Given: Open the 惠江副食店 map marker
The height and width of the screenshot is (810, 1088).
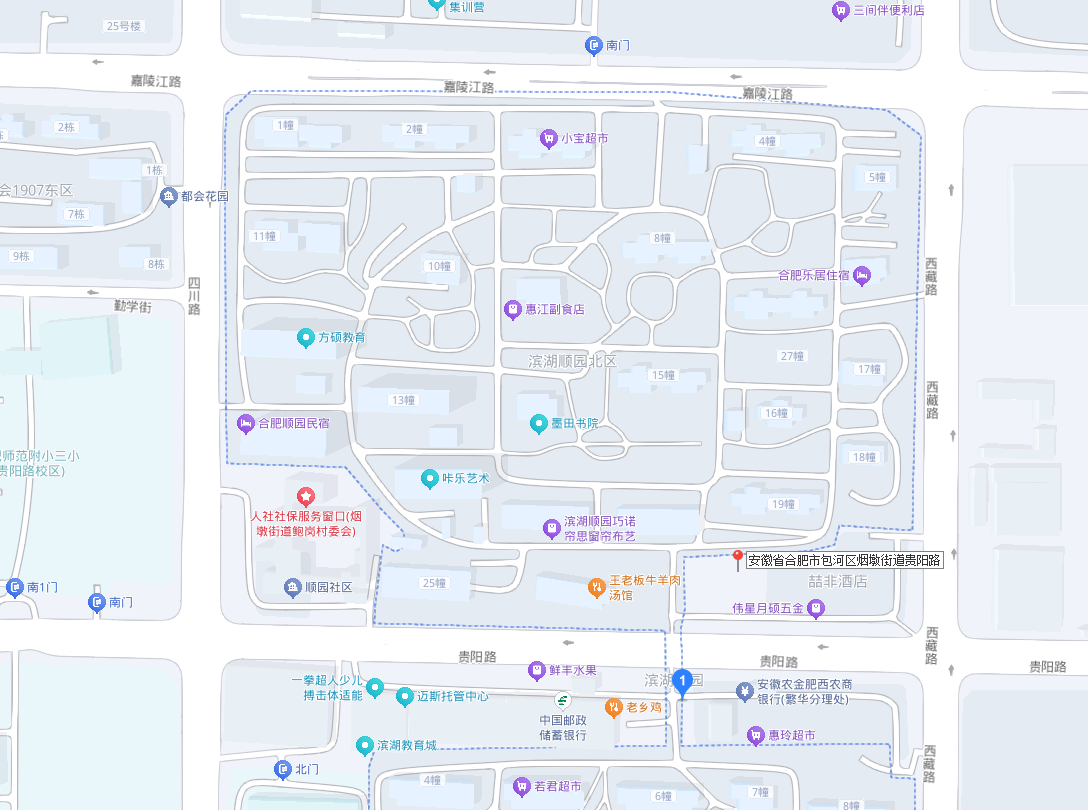Looking at the screenshot, I should coord(512,310).
